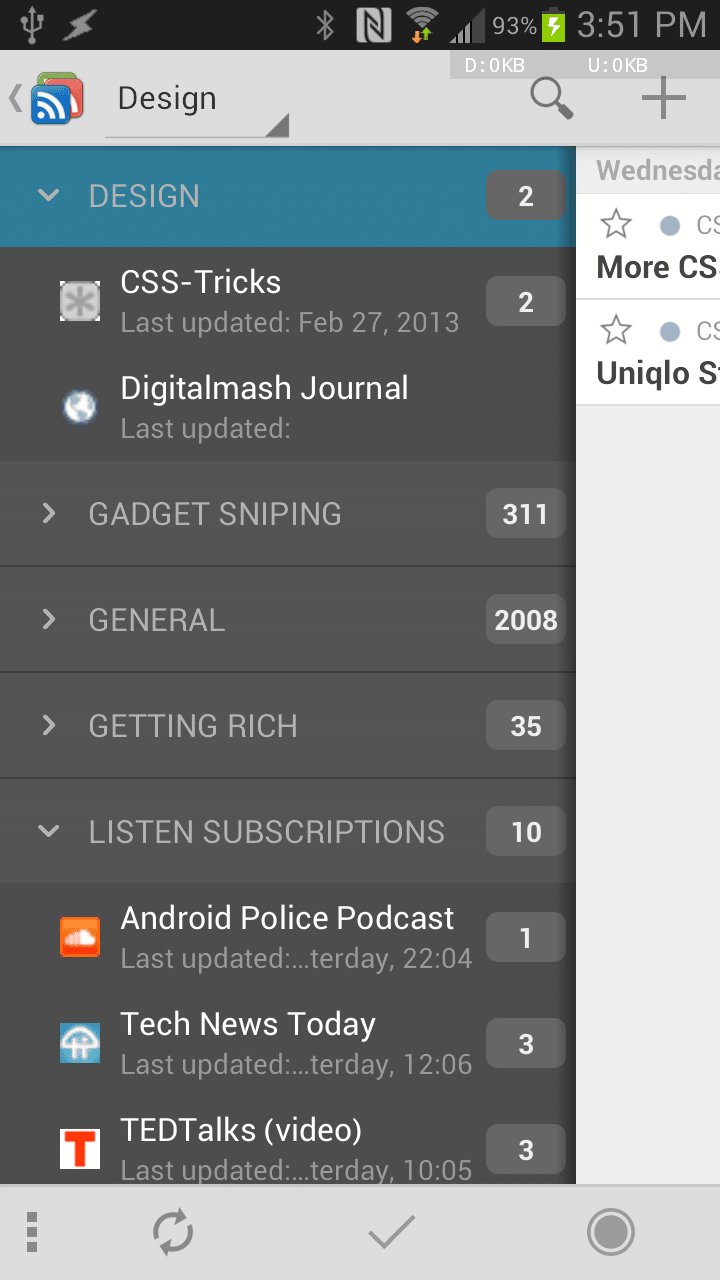Image resolution: width=720 pixels, height=1280 pixels.
Task: Add a new subscription with plus icon
Action: click(x=663, y=99)
